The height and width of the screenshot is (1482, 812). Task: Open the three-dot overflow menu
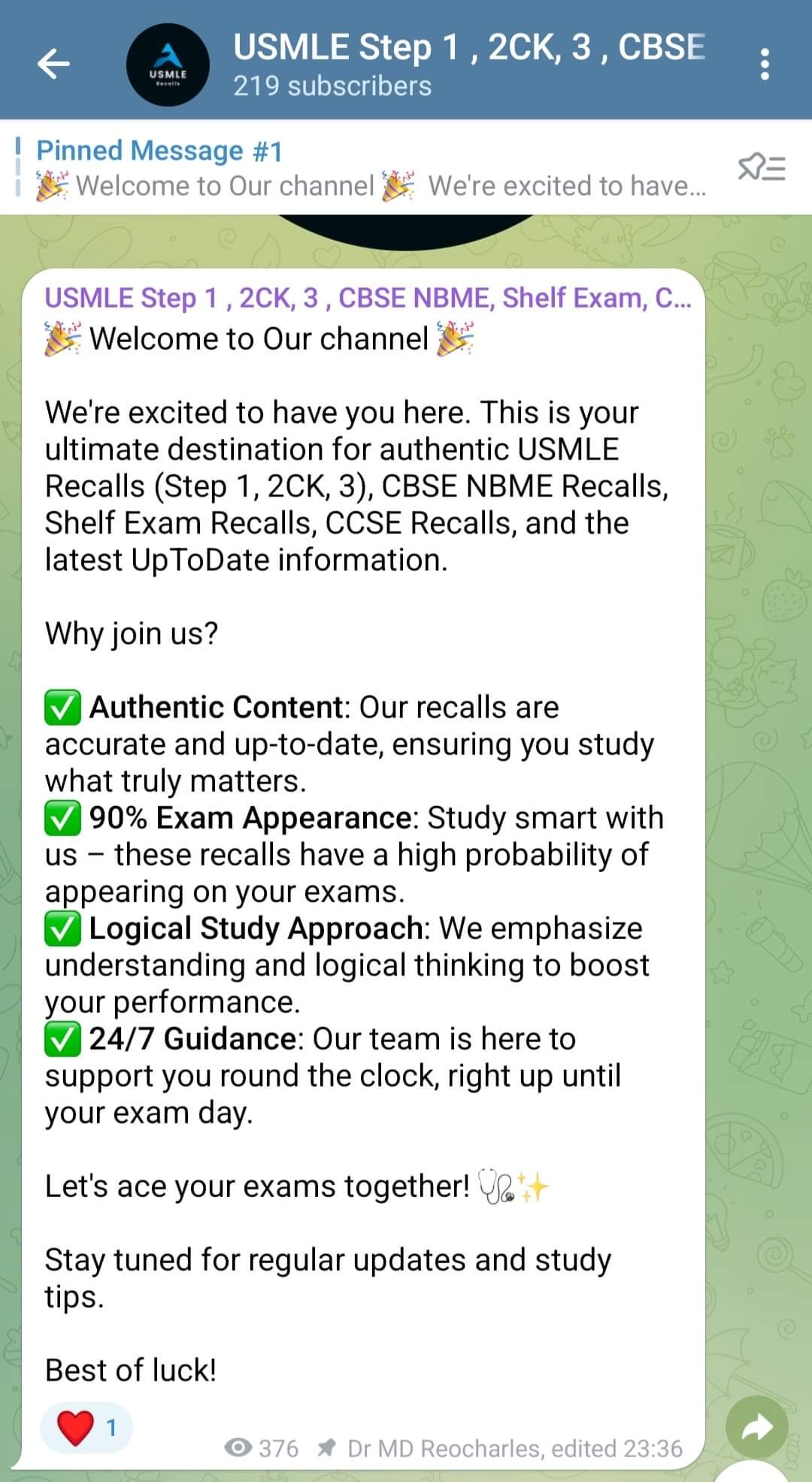[765, 64]
